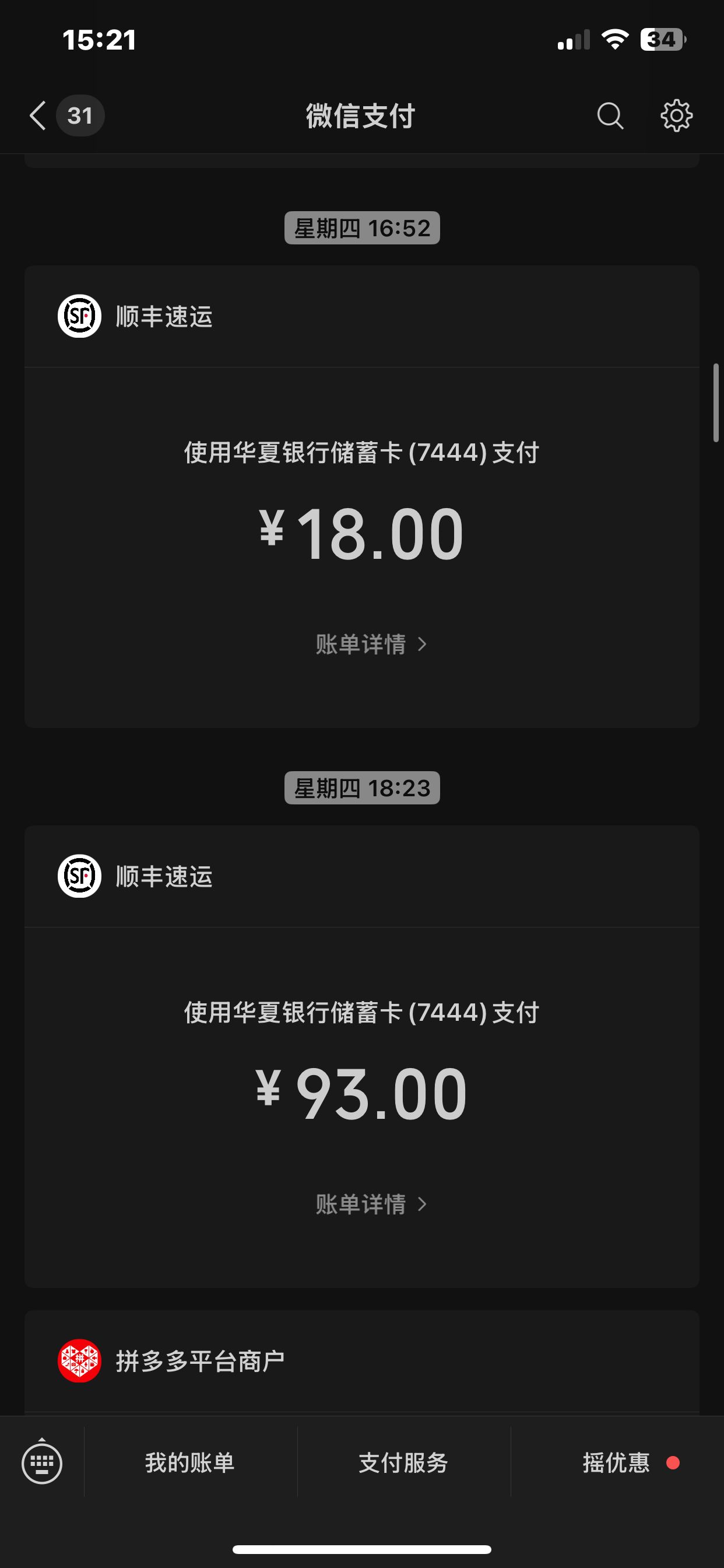Open 支付服务 menu
The width and height of the screenshot is (724, 1568).
click(x=403, y=1462)
